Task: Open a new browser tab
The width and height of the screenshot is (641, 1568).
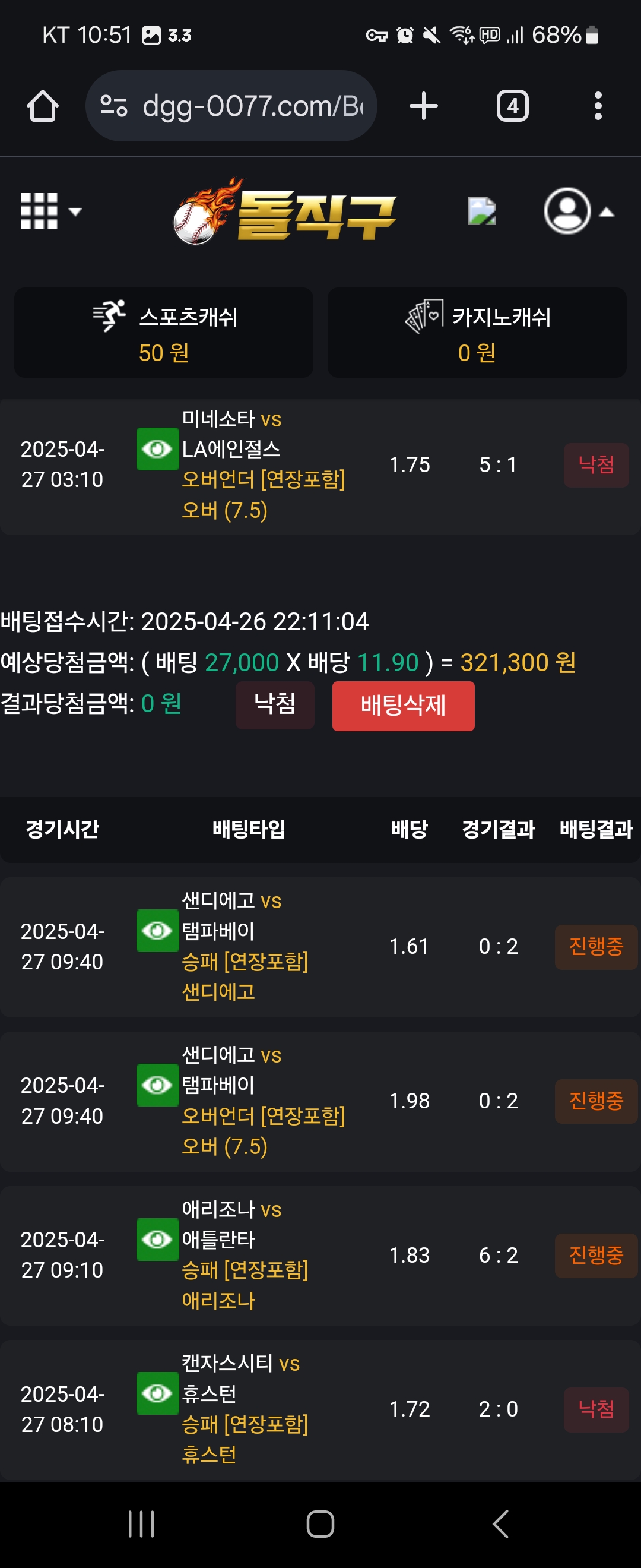Action: [423, 106]
